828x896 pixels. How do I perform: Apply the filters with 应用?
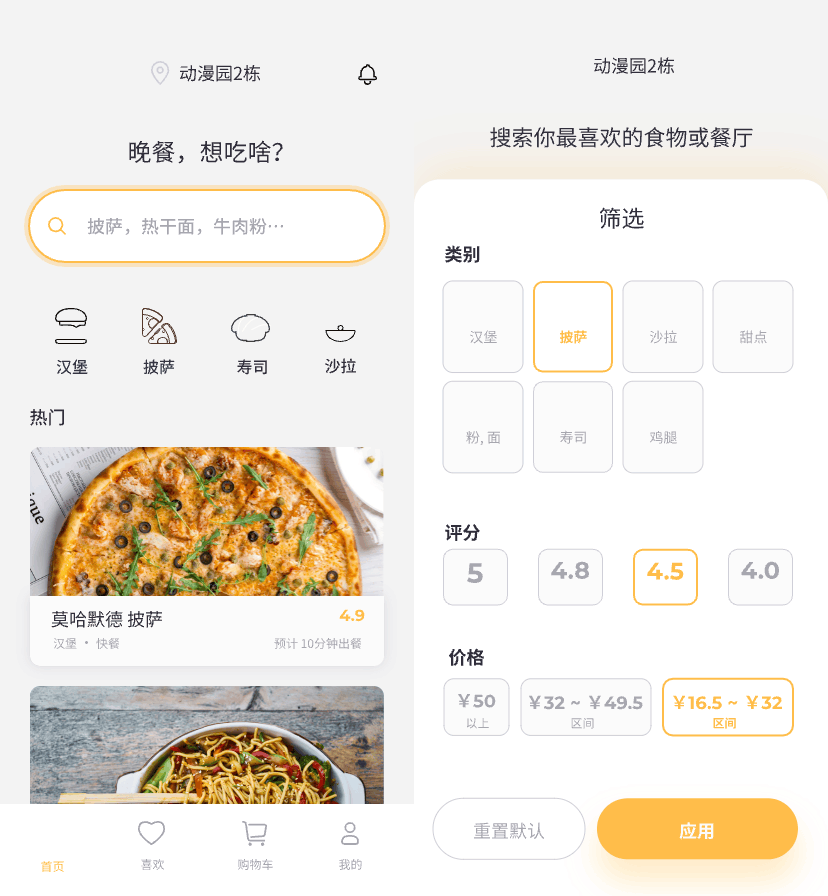(697, 829)
